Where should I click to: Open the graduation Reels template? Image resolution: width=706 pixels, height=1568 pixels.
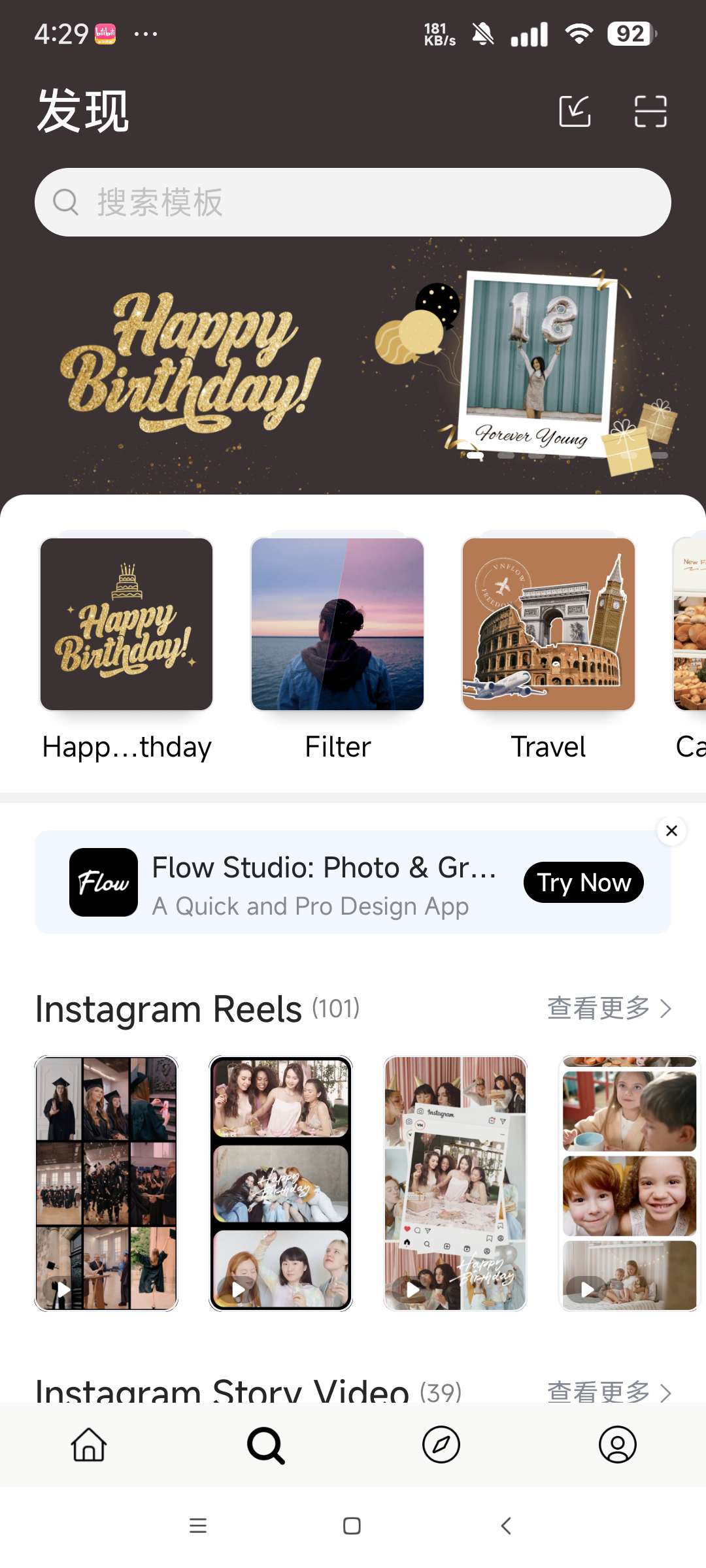[x=106, y=1183]
